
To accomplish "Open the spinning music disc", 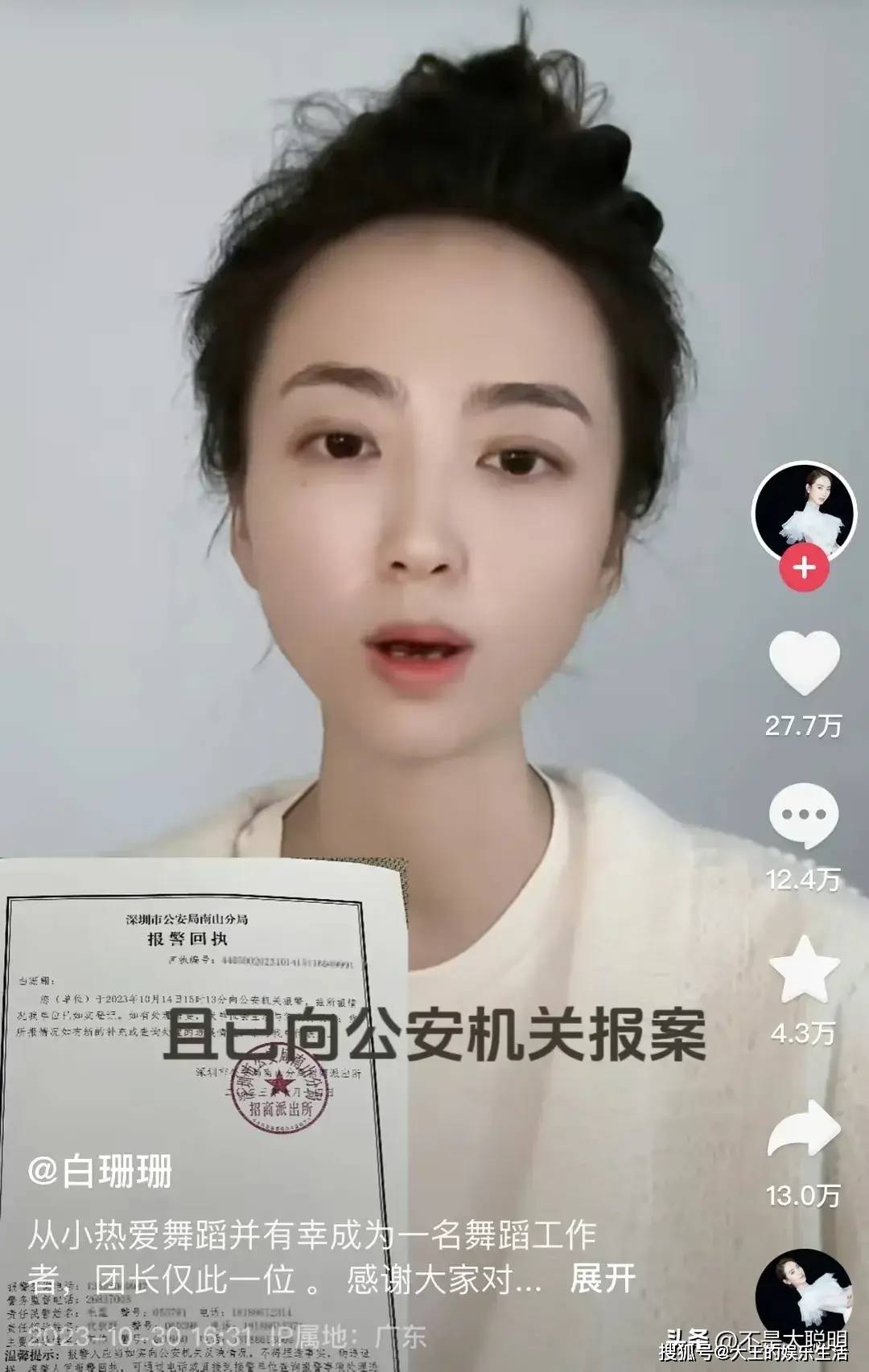I will [x=803, y=1296].
